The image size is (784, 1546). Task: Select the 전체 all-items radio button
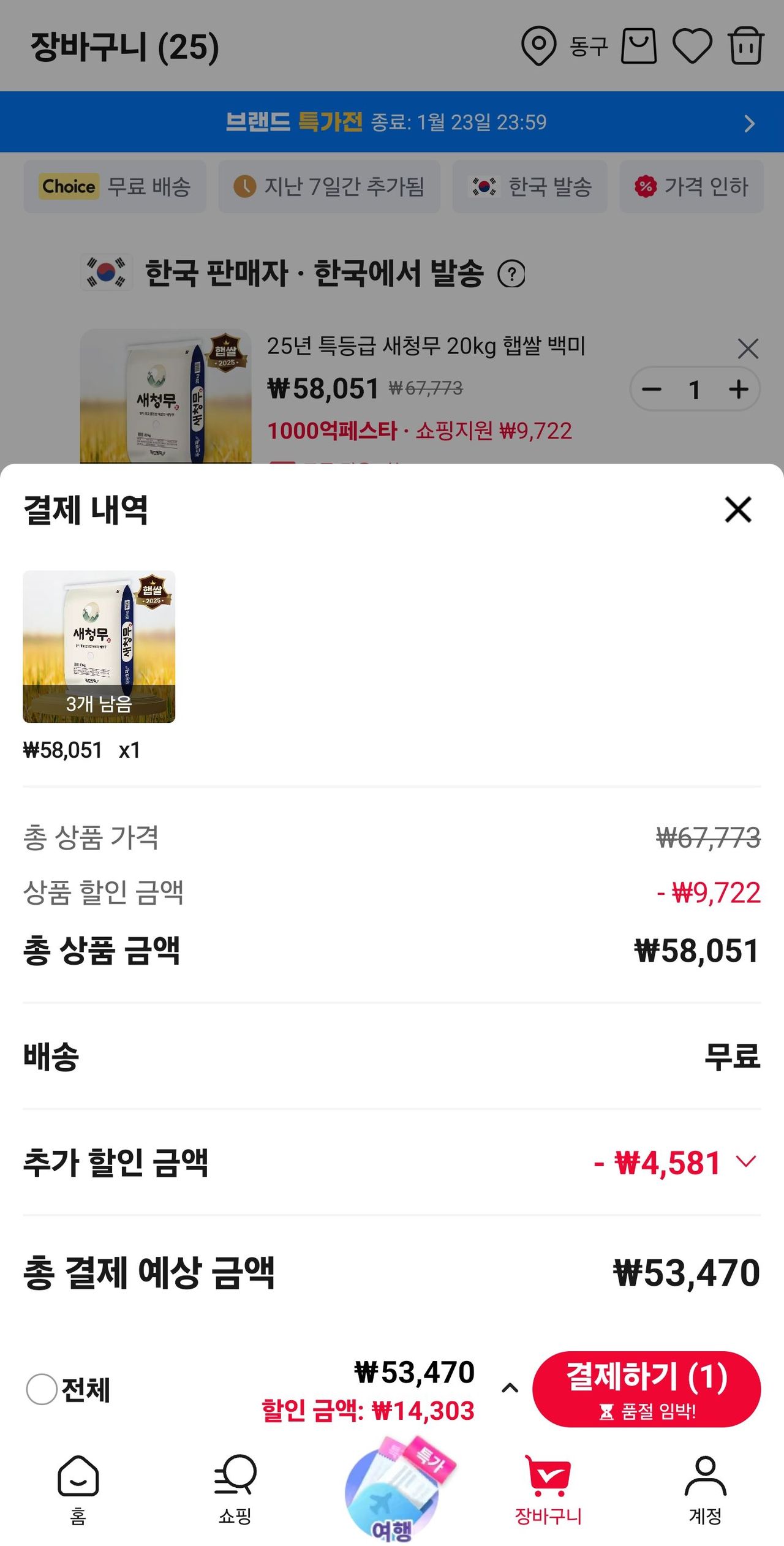pos(42,1389)
